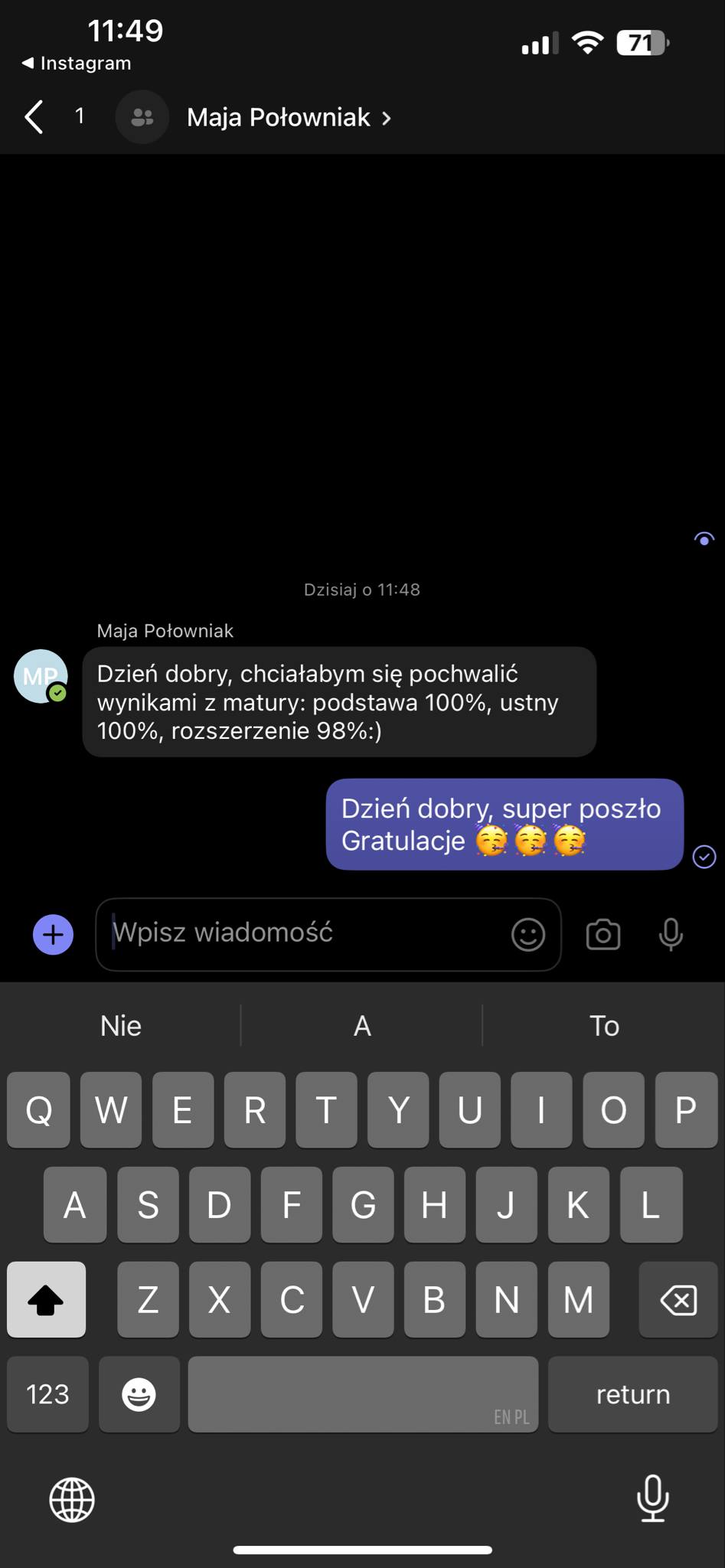This screenshot has height=1568, width=725.
Task: Return to Instagram app
Action: click(x=76, y=64)
